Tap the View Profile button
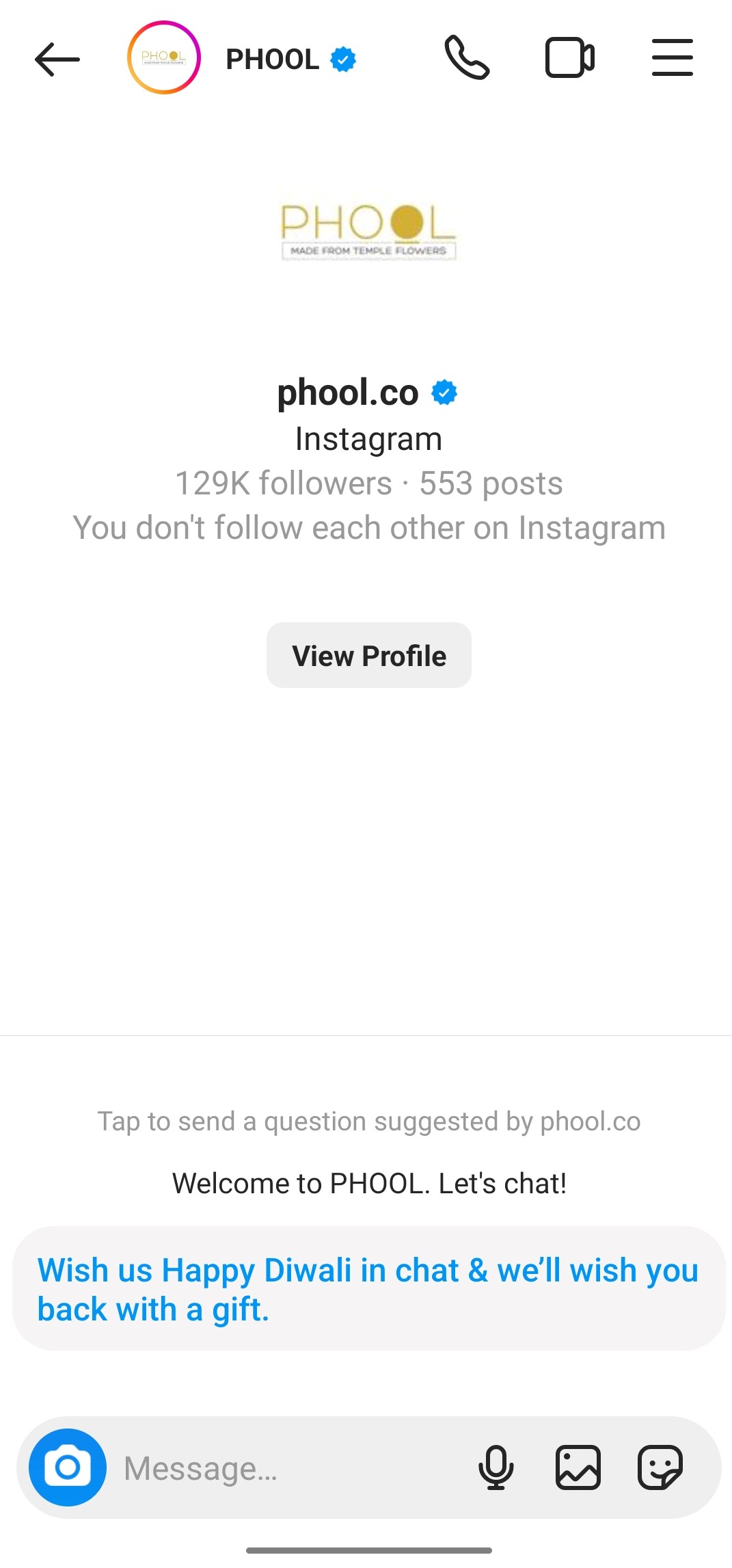Image resolution: width=732 pixels, height=1568 pixels. point(369,655)
